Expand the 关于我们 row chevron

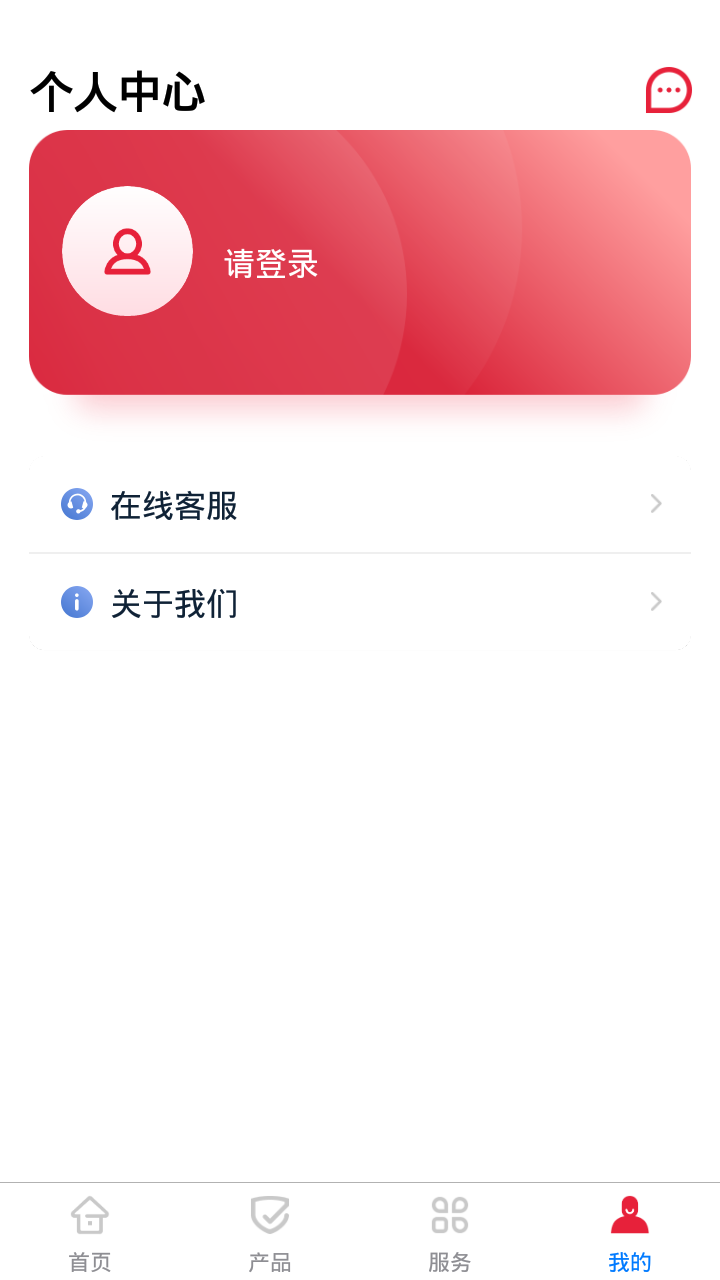(655, 602)
